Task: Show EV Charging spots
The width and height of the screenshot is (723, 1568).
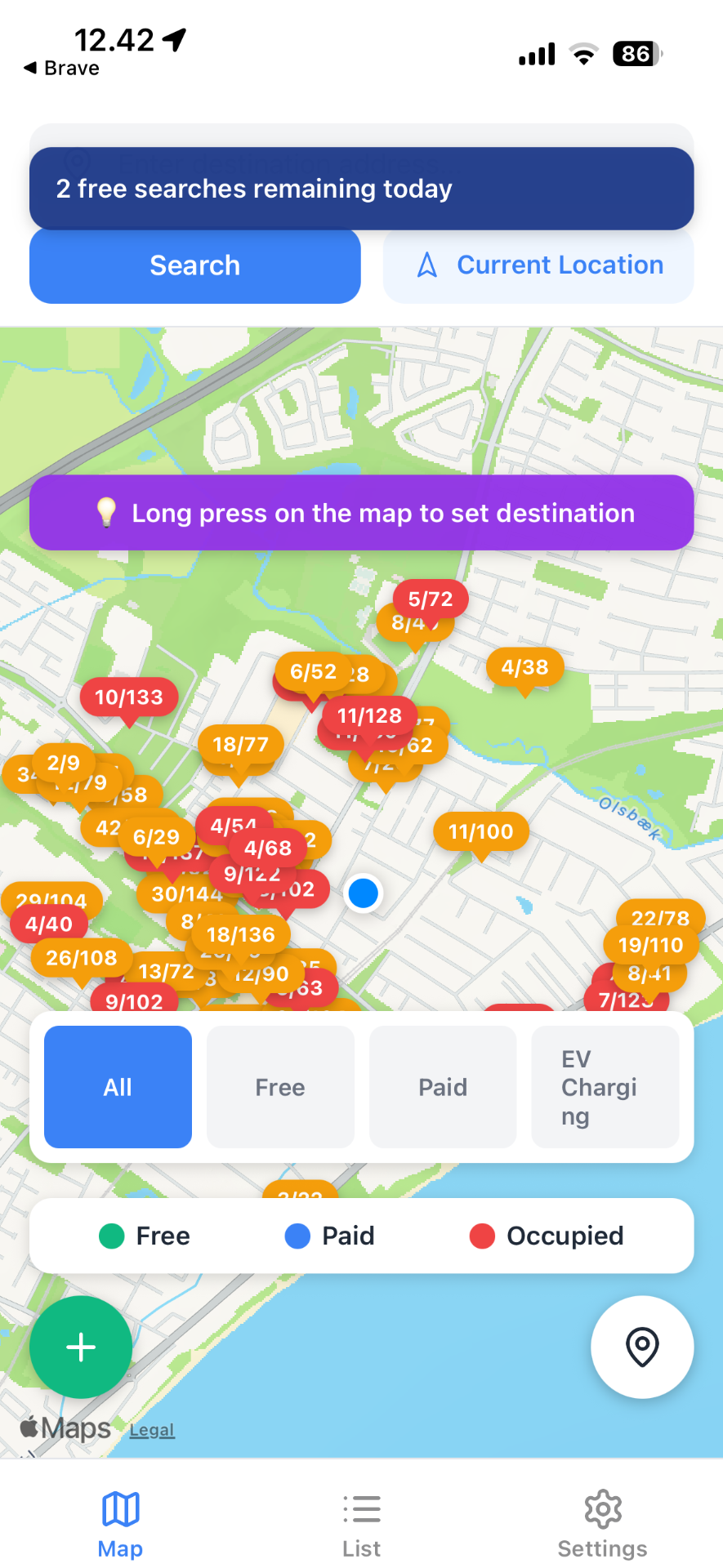Action: tap(605, 1087)
